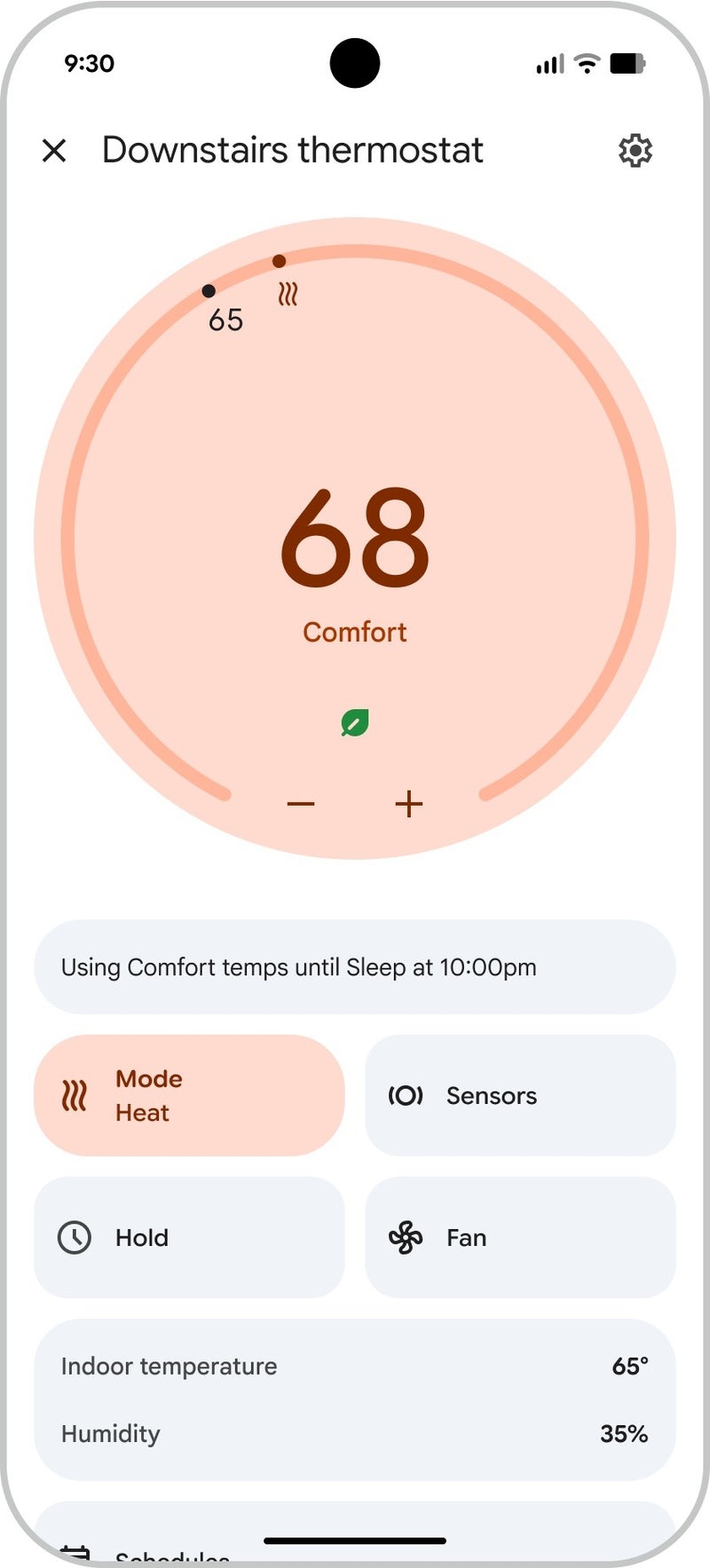Screen dimensions: 710x1568
Task: Open the Sensors tile
Action: click(x=520, y=1095)
